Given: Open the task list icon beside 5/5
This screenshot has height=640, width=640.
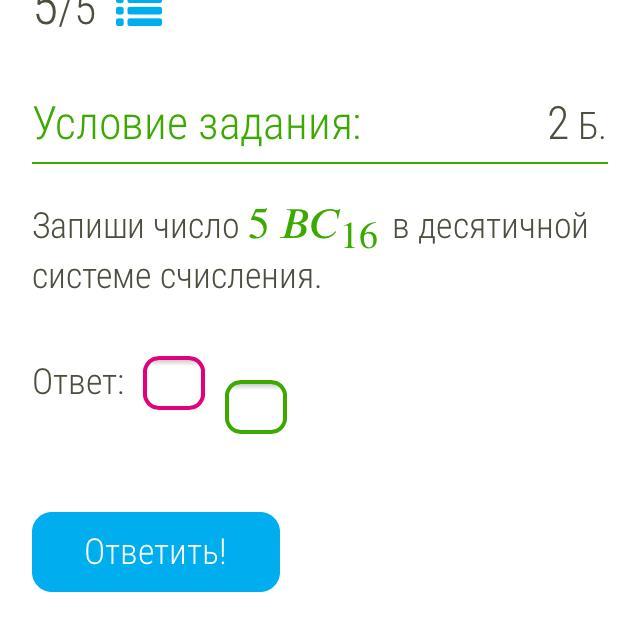Looking at the screenshot, I should pyautogui.click(x=139, y=13).
